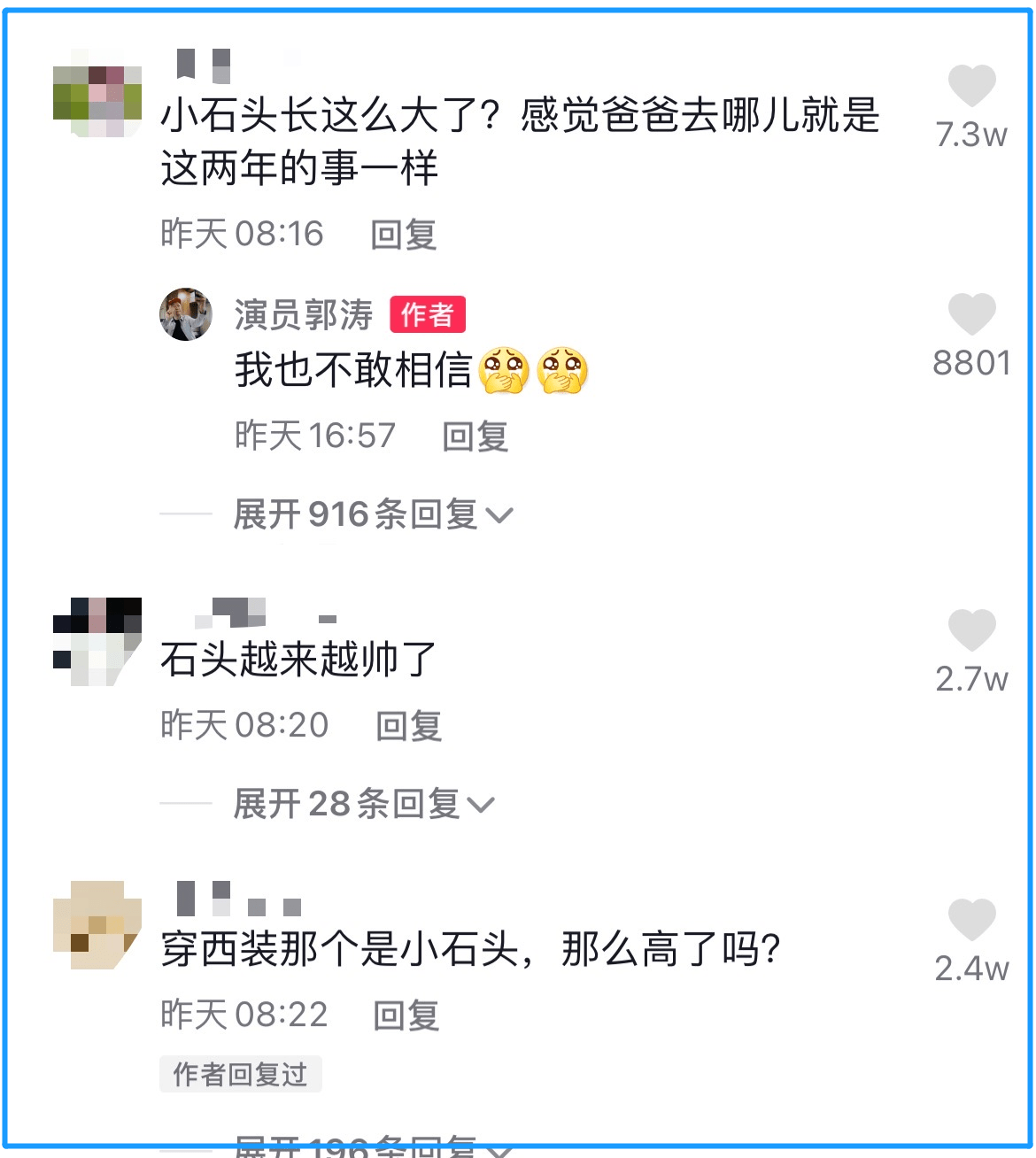This screenshot has width=1036, height=1158.
Task: Reply to the comment posted 昨天 08:16
Action: pos(403,235)
